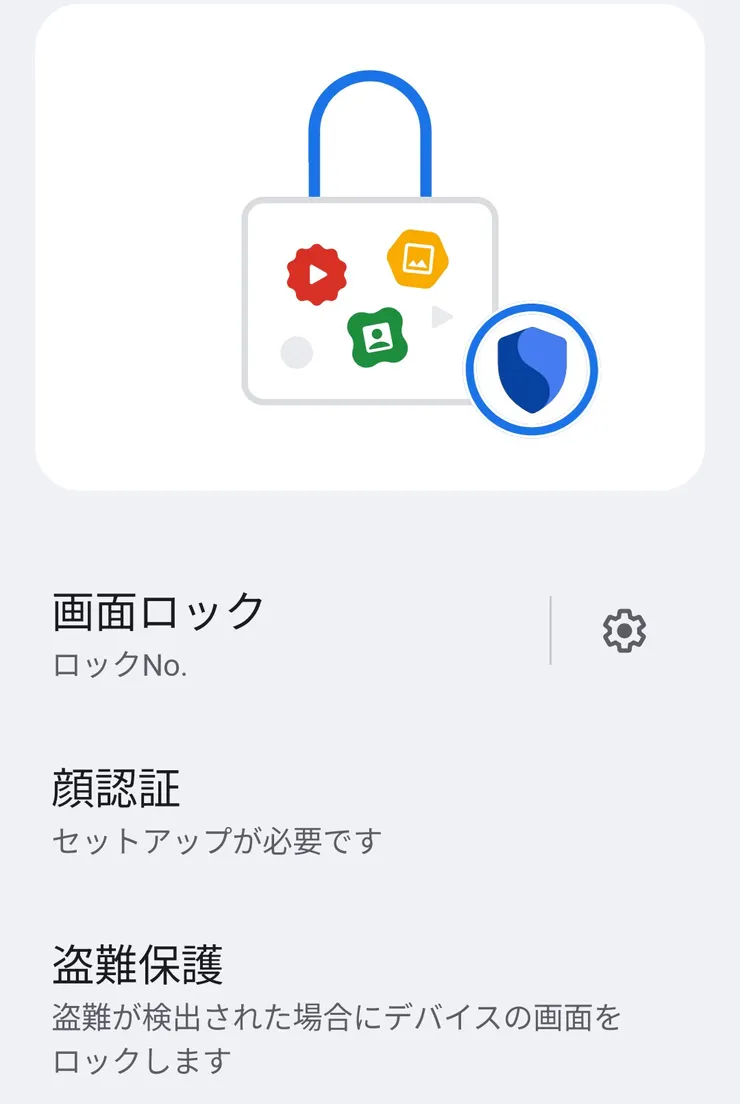The width and height of the screenshot is (740, 1104).
Task: Tap the red video play icon in the graphic
Action: point(316,271)
